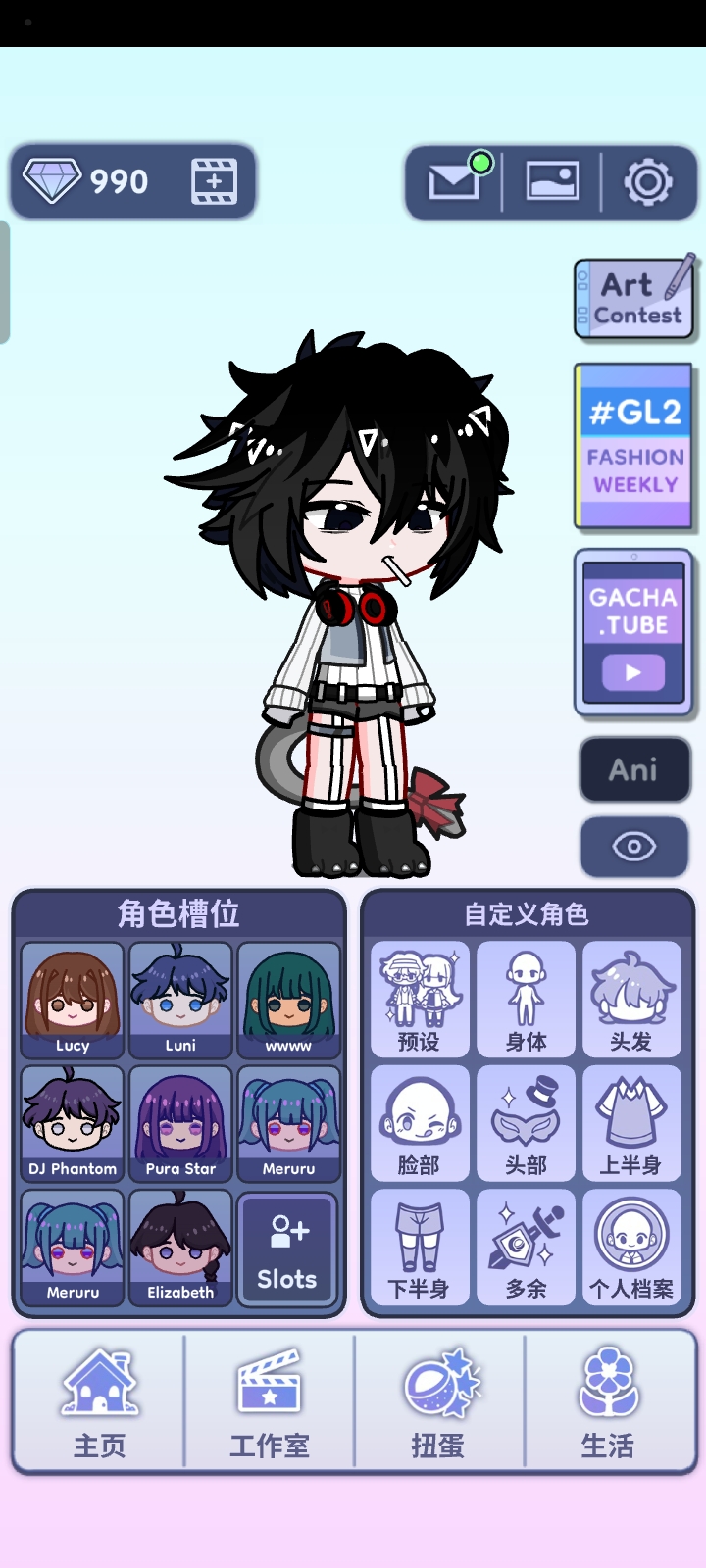Open more Slots
The height and width of the screenshot is (1568, 706).
click(x=287, y=1249)
